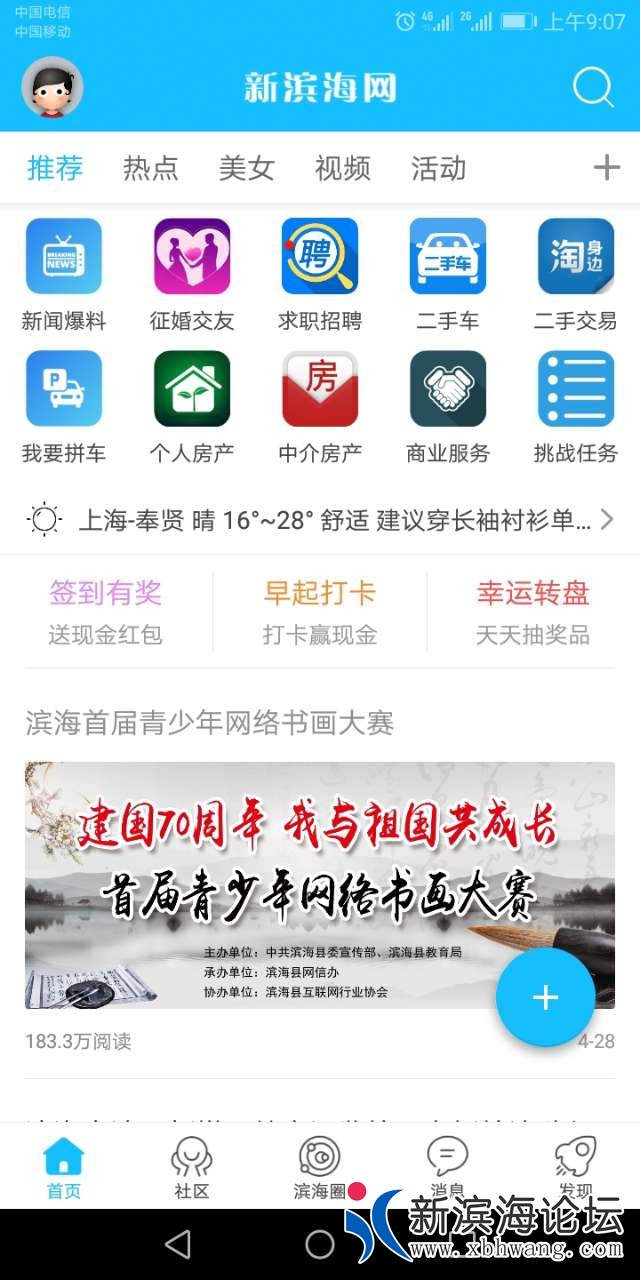Go to the 社区 tab
This screenshot has height=1280, width=640.
tap(191, 1166)
